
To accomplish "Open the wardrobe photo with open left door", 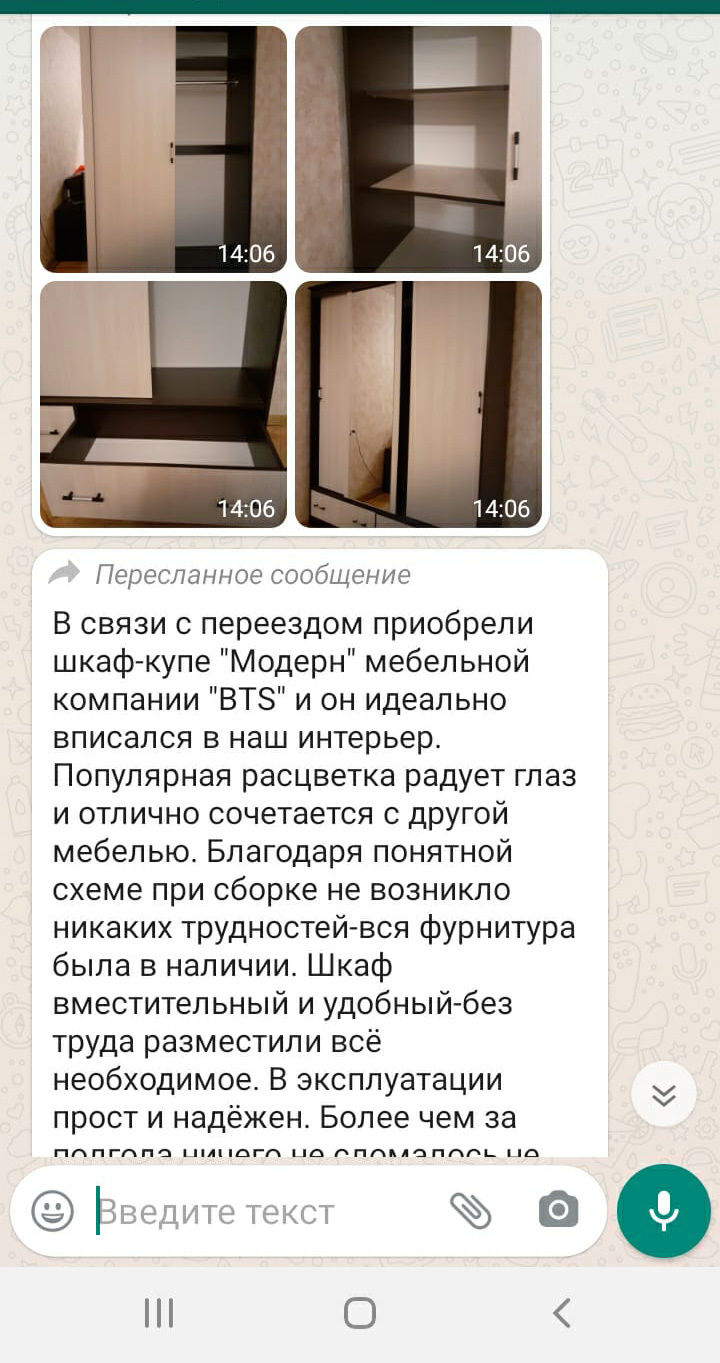I will click(x=163, y=149).
